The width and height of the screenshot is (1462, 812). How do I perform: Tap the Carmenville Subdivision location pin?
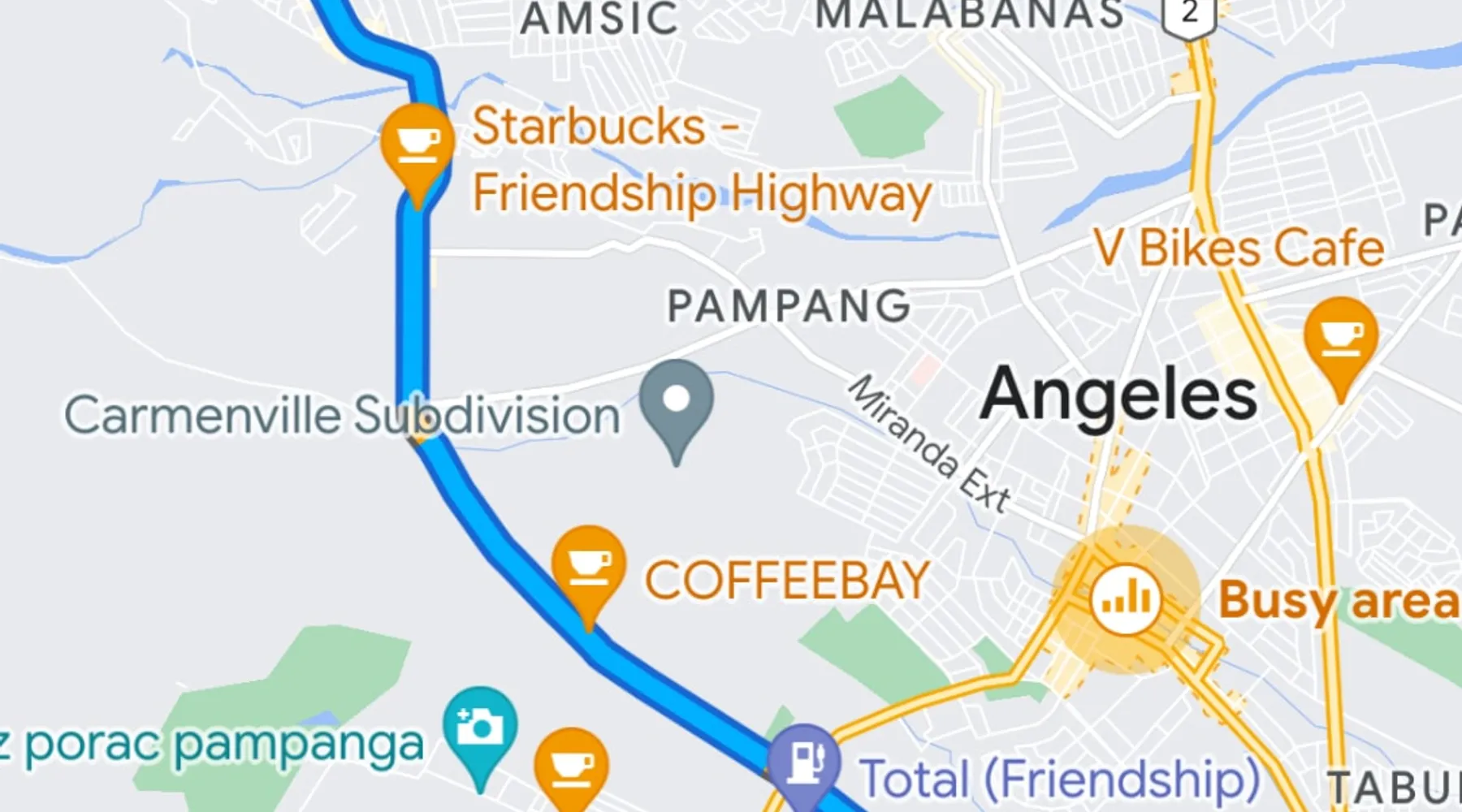tap(676, 401)
